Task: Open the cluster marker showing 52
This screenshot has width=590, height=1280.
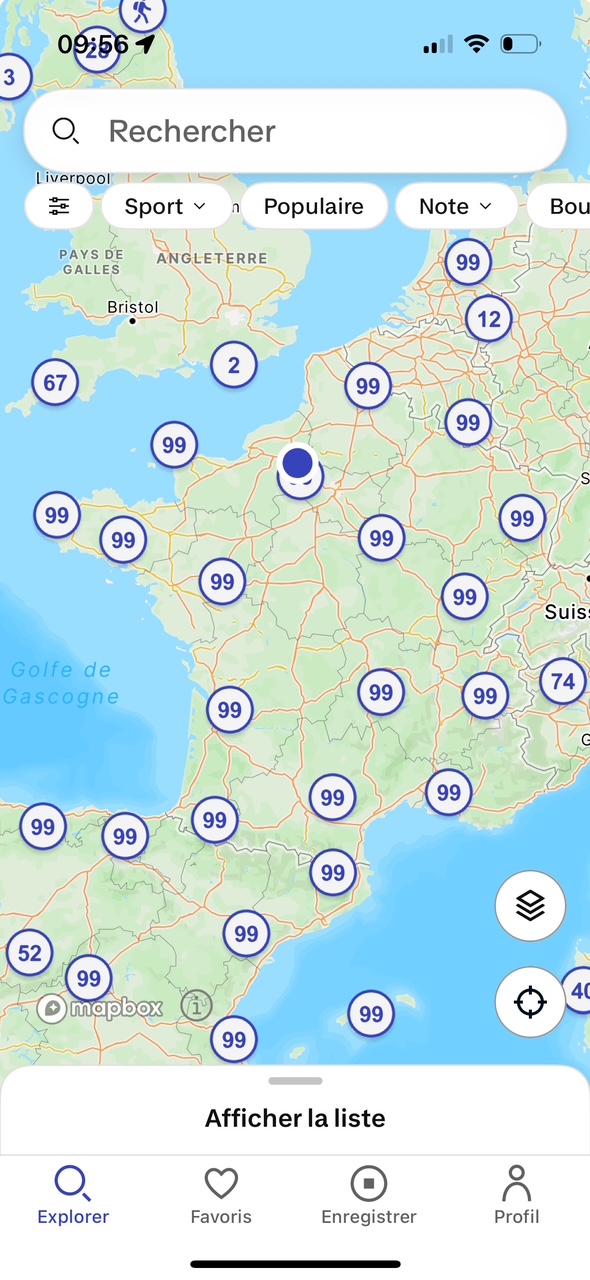Action: [x=30, y=953]
